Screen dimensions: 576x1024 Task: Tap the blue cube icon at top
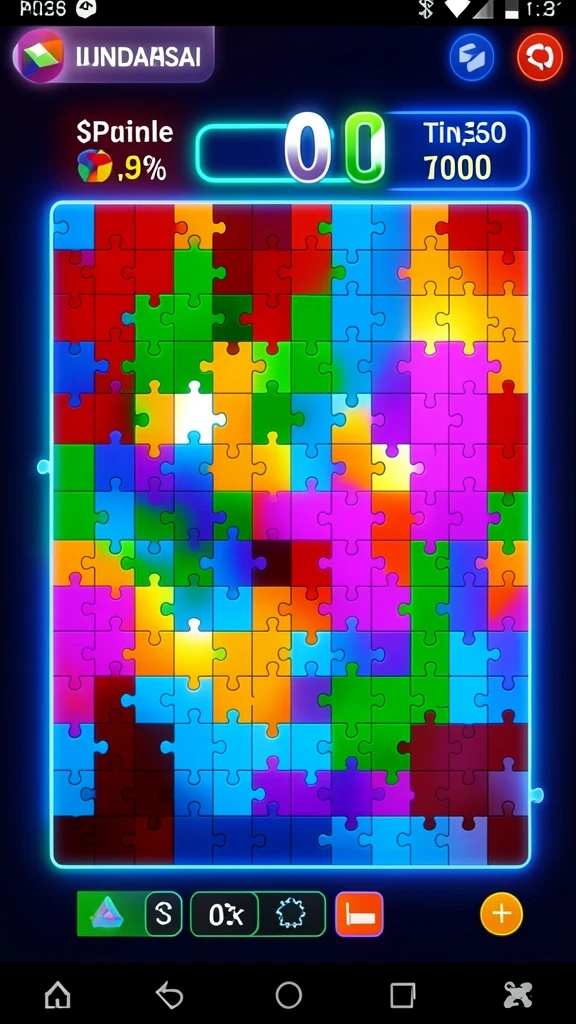point(471,57)
